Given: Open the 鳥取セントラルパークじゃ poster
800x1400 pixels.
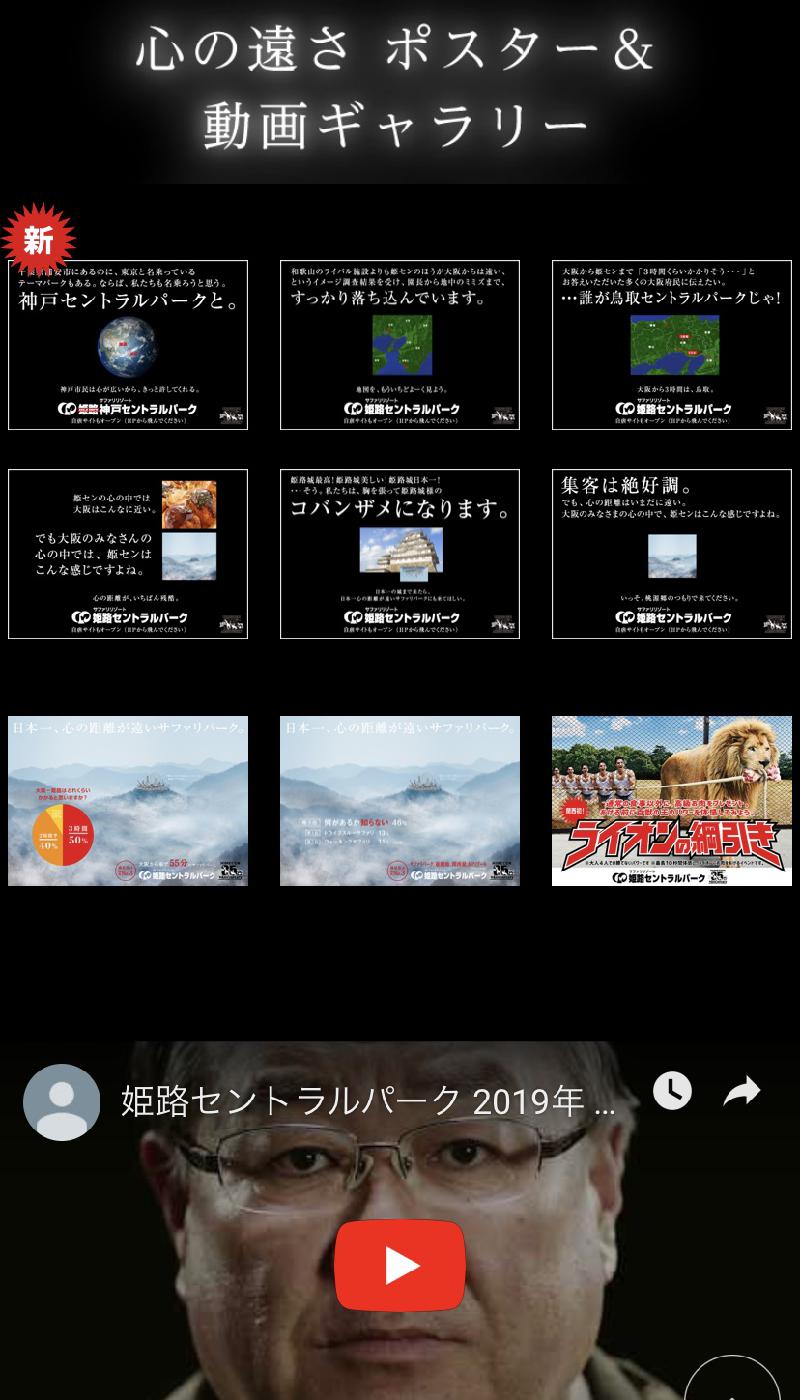Looking at the screenshot, I should [672, 345].
